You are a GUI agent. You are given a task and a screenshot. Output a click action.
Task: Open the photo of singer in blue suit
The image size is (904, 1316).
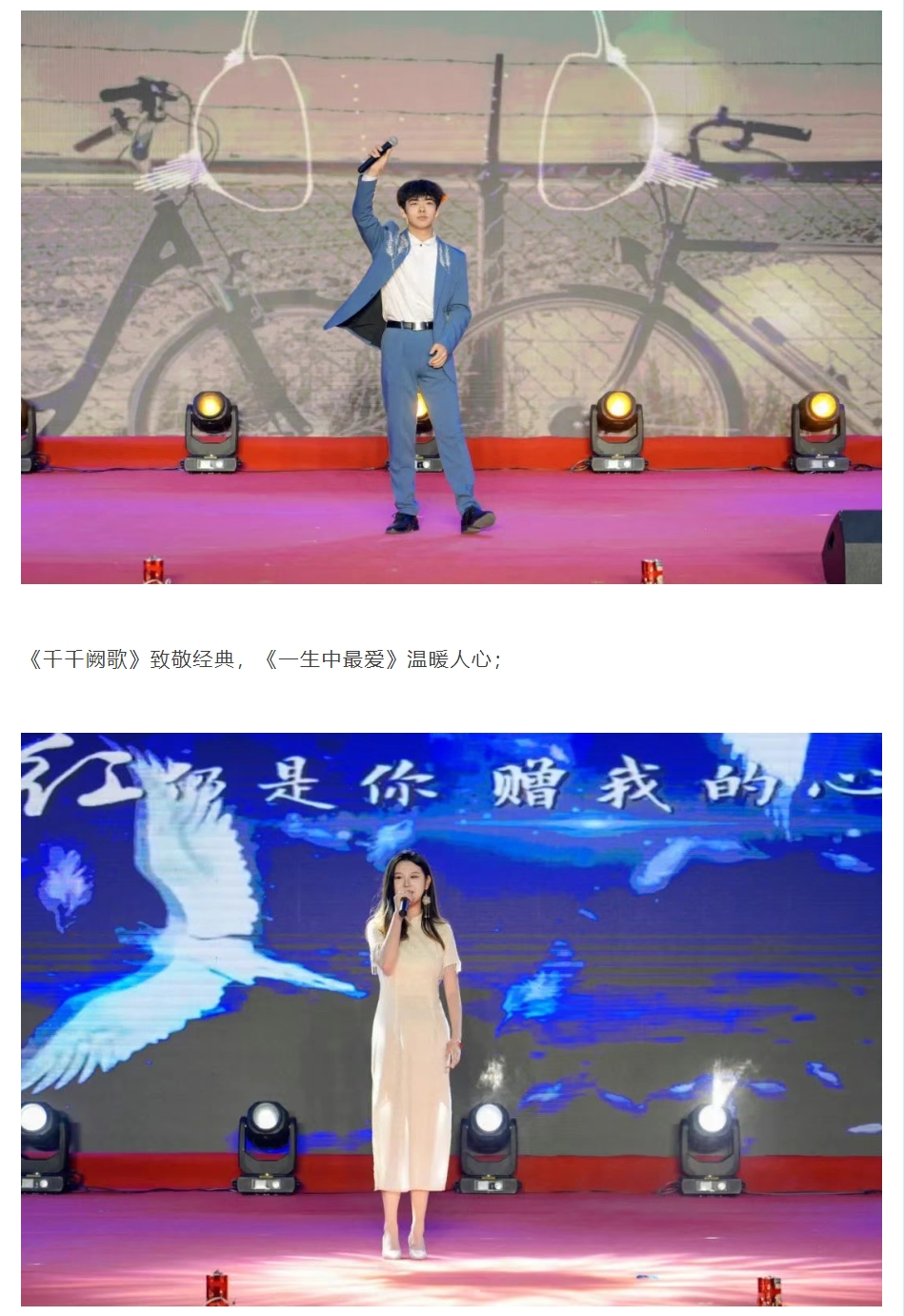tap(452, 297)
